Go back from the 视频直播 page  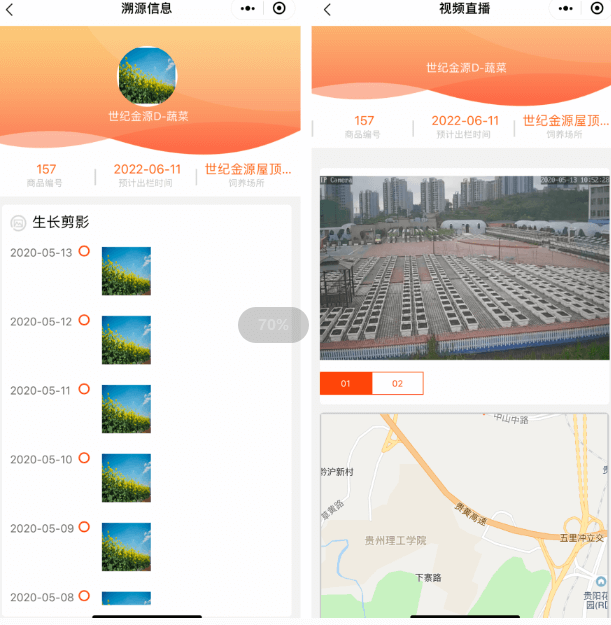327,9
